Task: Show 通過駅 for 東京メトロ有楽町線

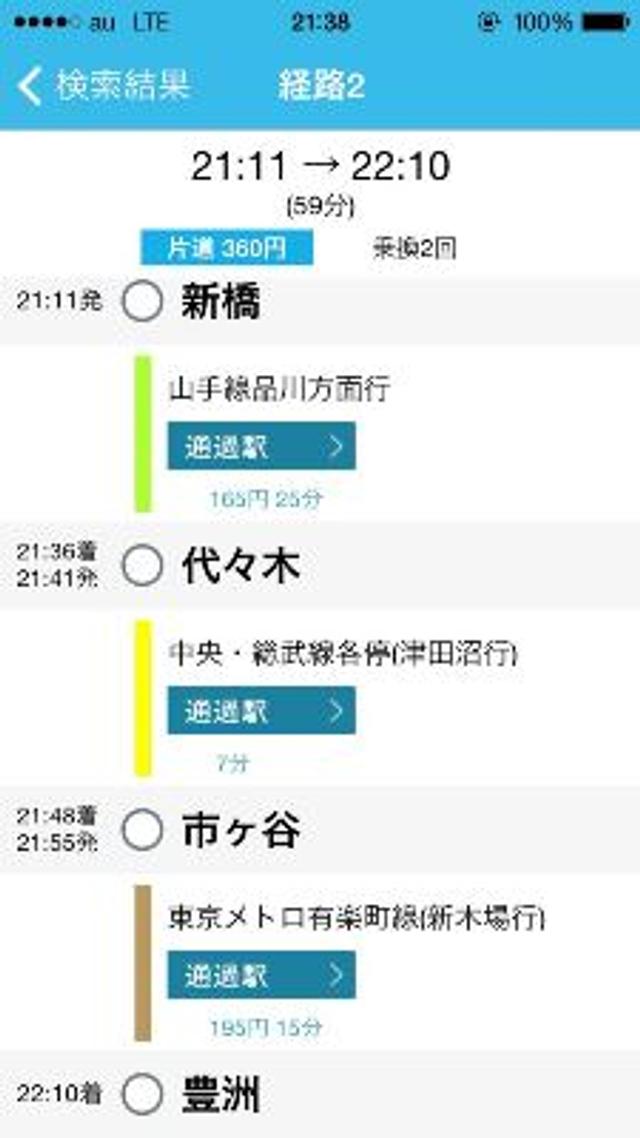Action: 261,975
